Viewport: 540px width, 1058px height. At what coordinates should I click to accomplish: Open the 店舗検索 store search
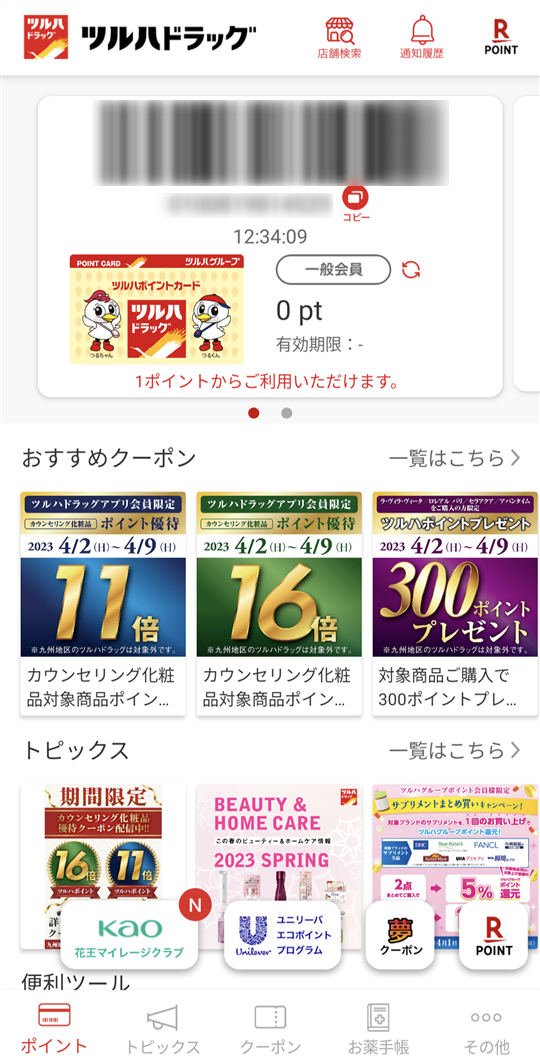click(340, 37)
